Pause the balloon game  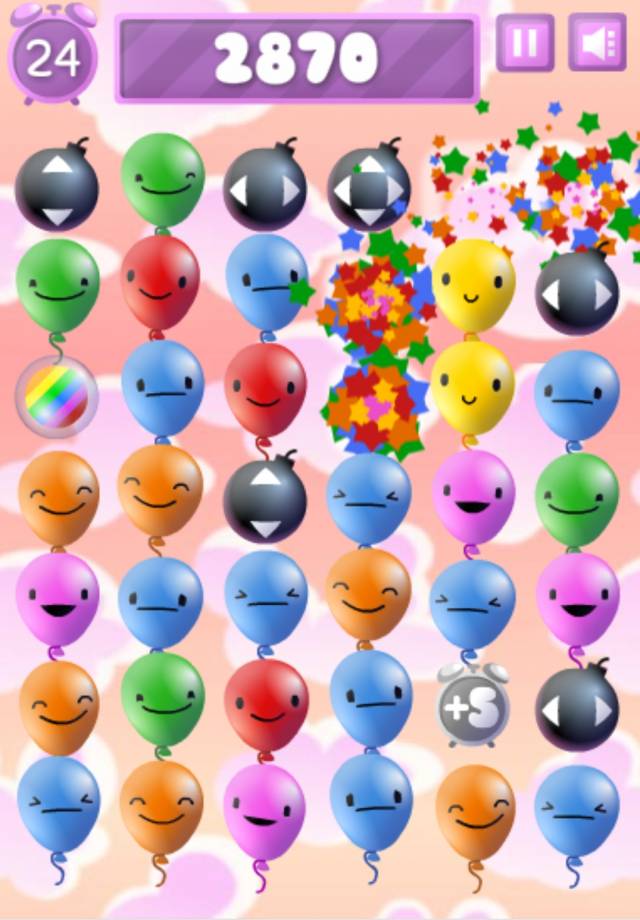(525, 43)
